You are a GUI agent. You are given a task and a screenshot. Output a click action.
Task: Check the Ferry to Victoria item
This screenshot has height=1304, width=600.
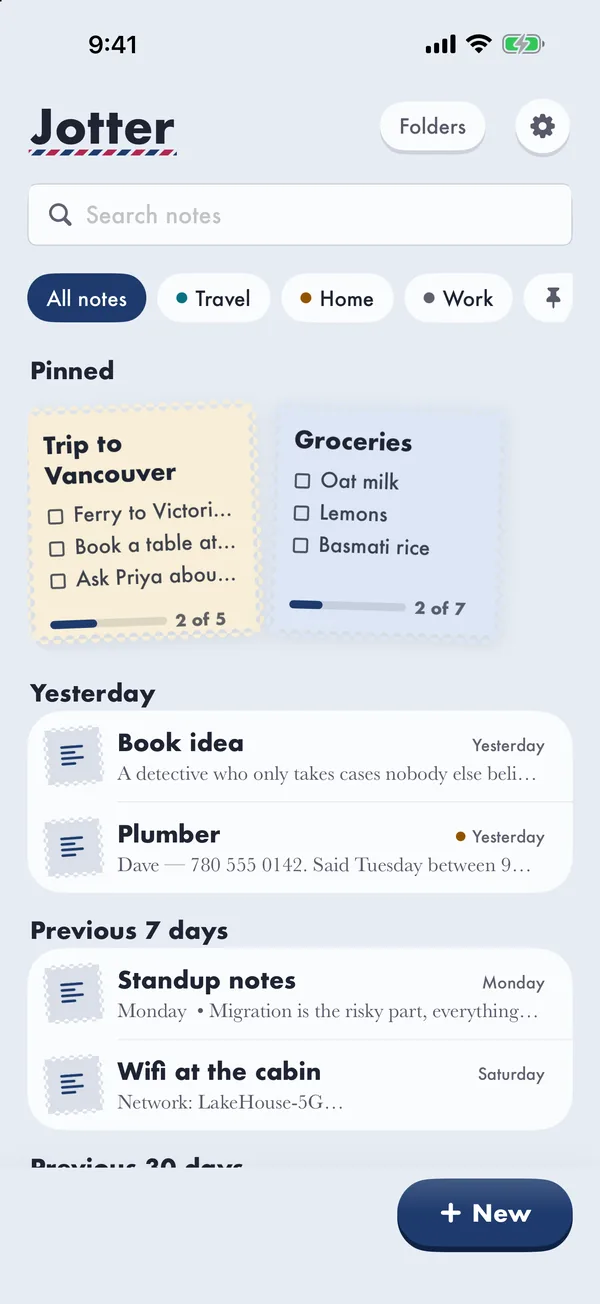(x=56, y=516)
